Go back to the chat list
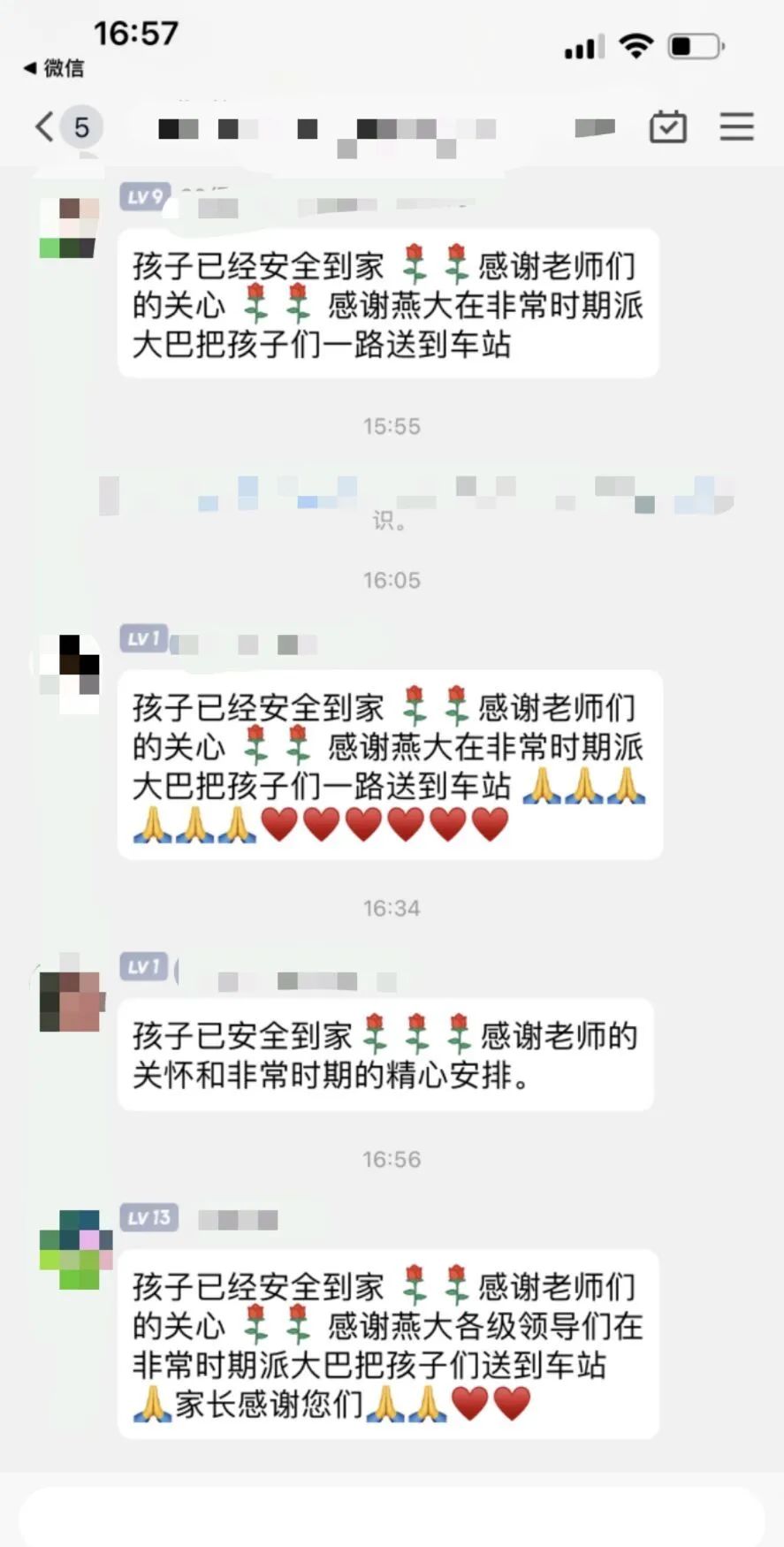This screenshot has height=1547, width=784. point(46,127)
